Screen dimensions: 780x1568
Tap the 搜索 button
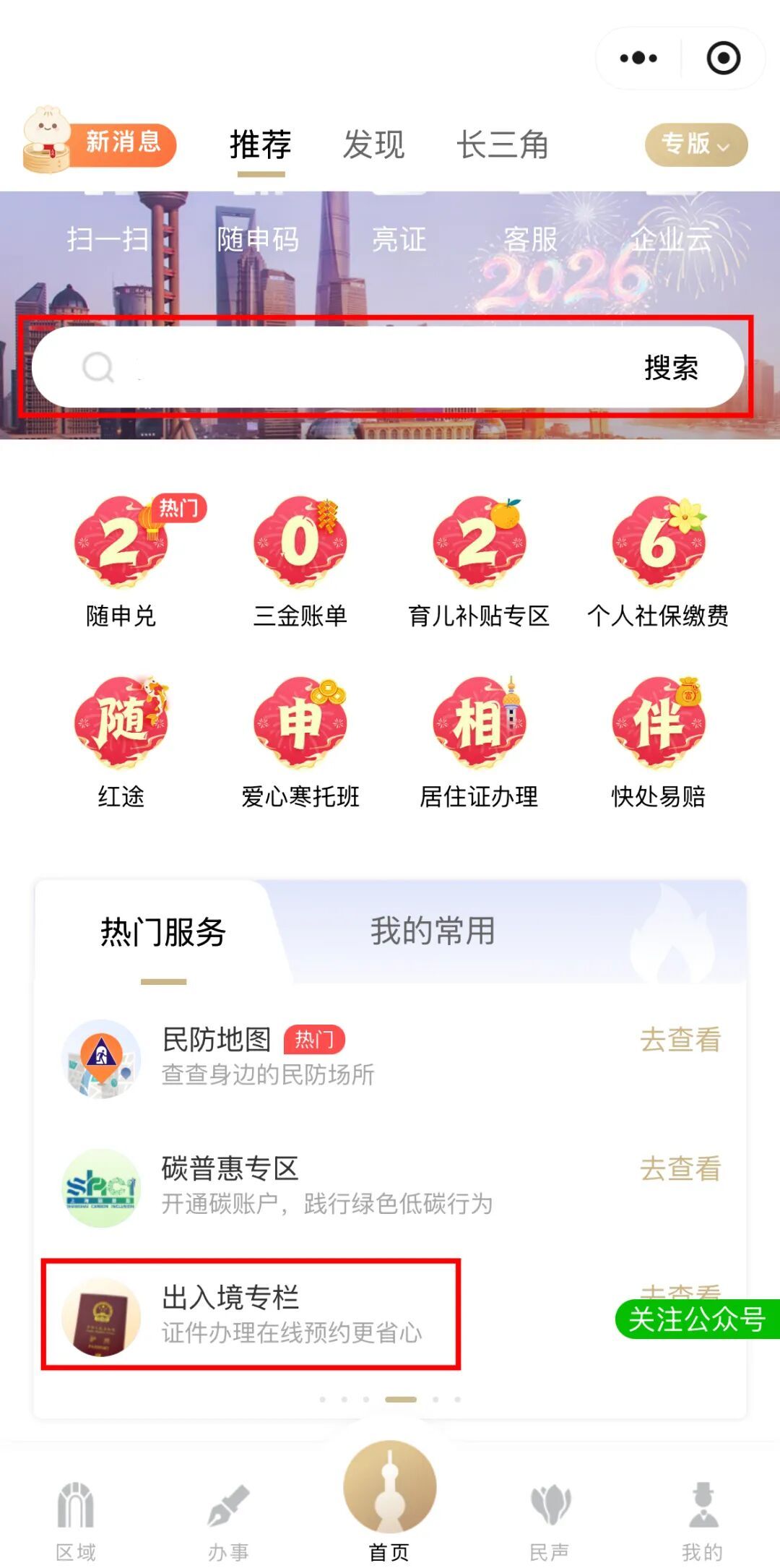671,368
